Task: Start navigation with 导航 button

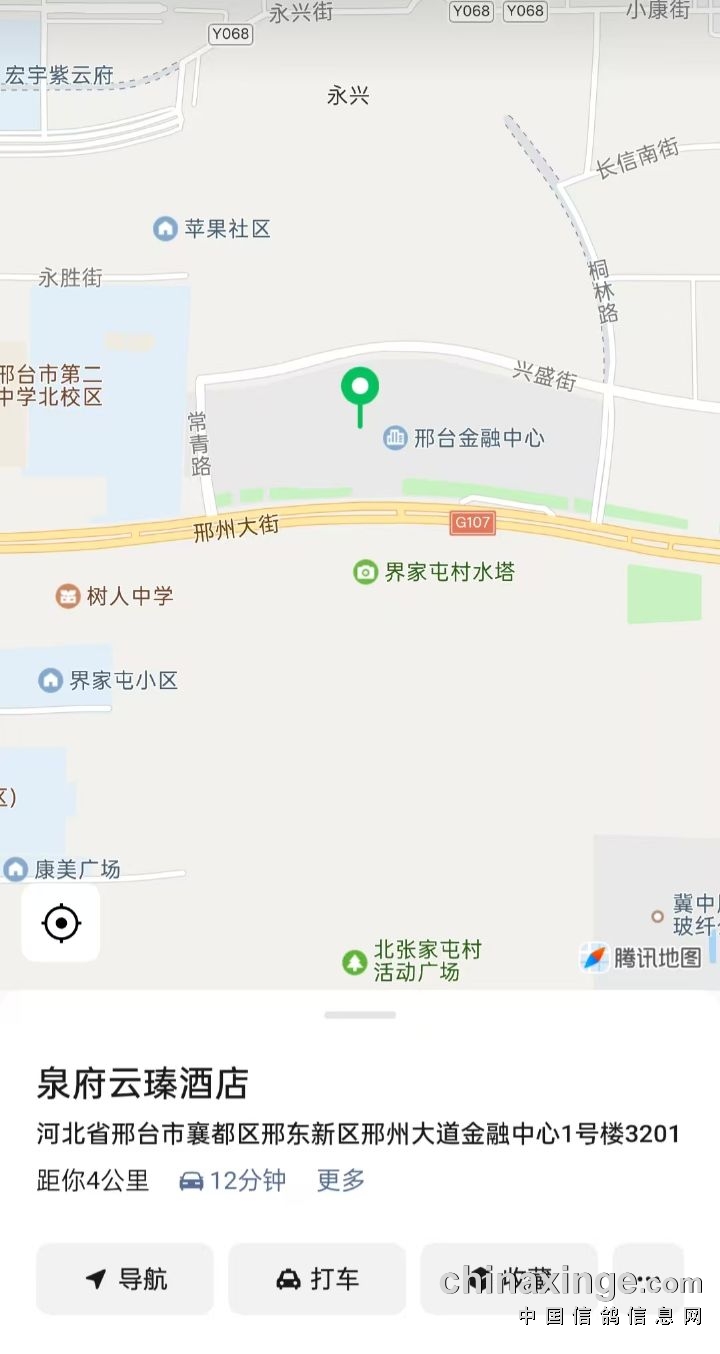Action: point(125,1278)
